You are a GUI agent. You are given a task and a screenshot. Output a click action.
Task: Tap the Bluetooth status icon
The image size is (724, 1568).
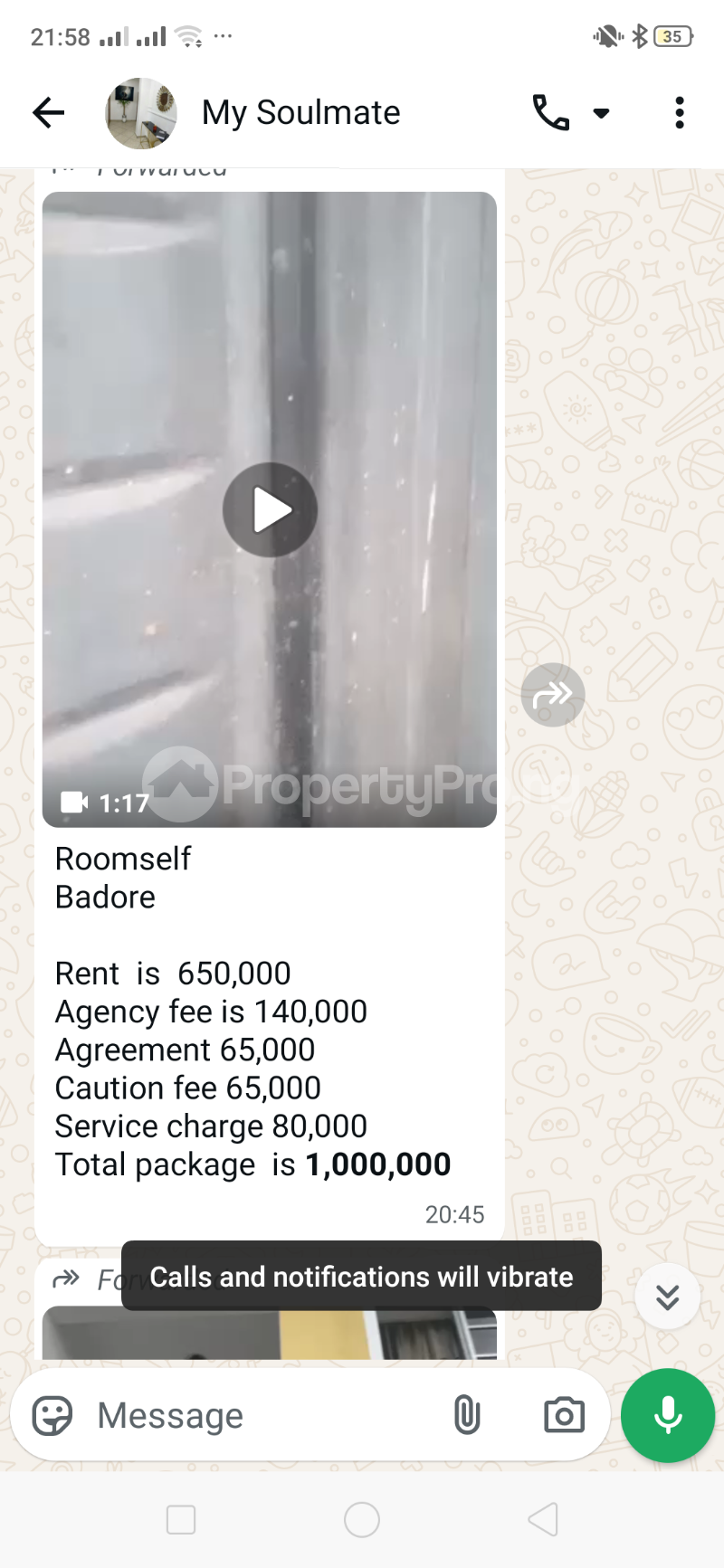[x=640, y=36]
